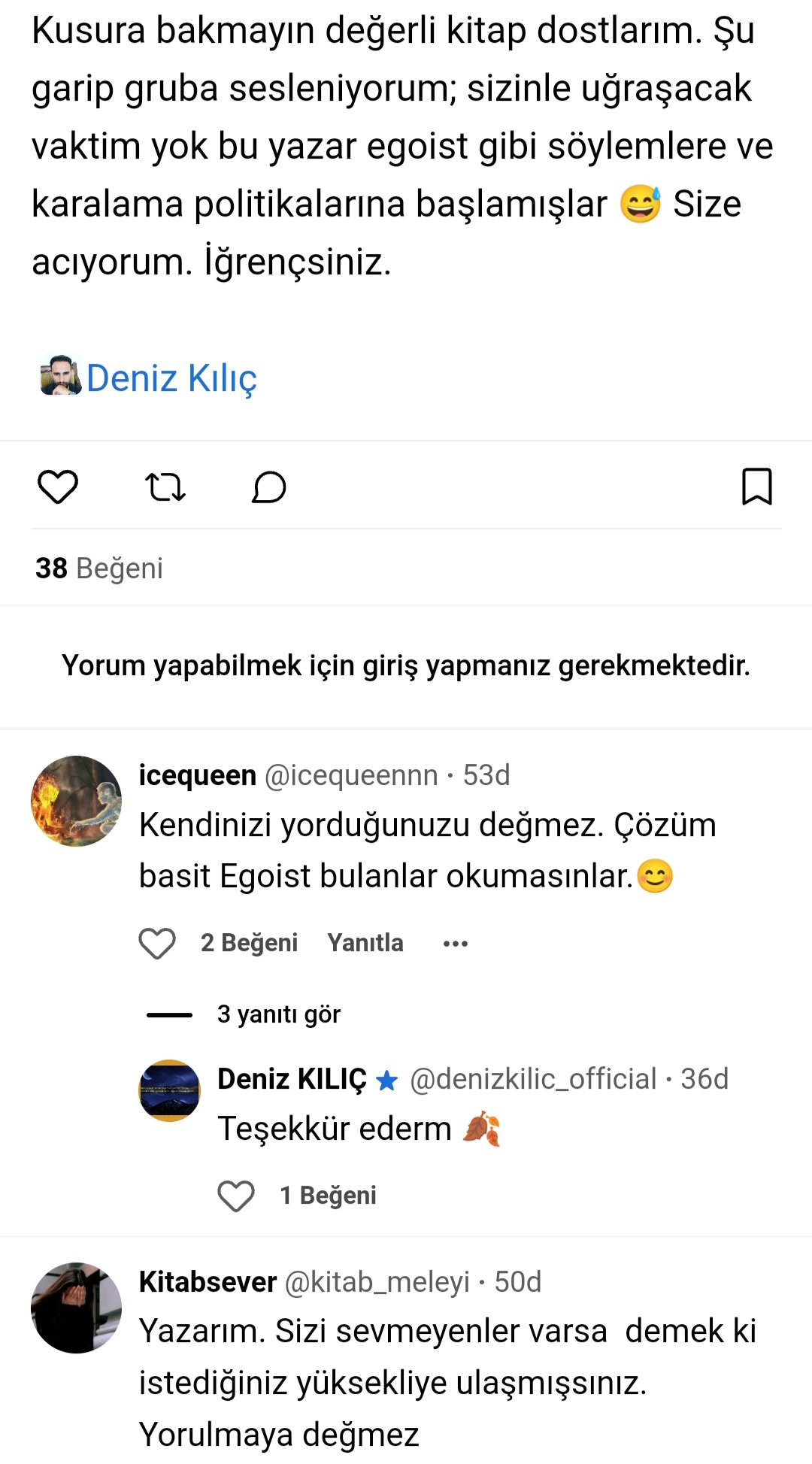View the 38 Beğeni likes list
Viewport: 812px width, 1464px height.
pyautogui.click(x=98, y=568)
